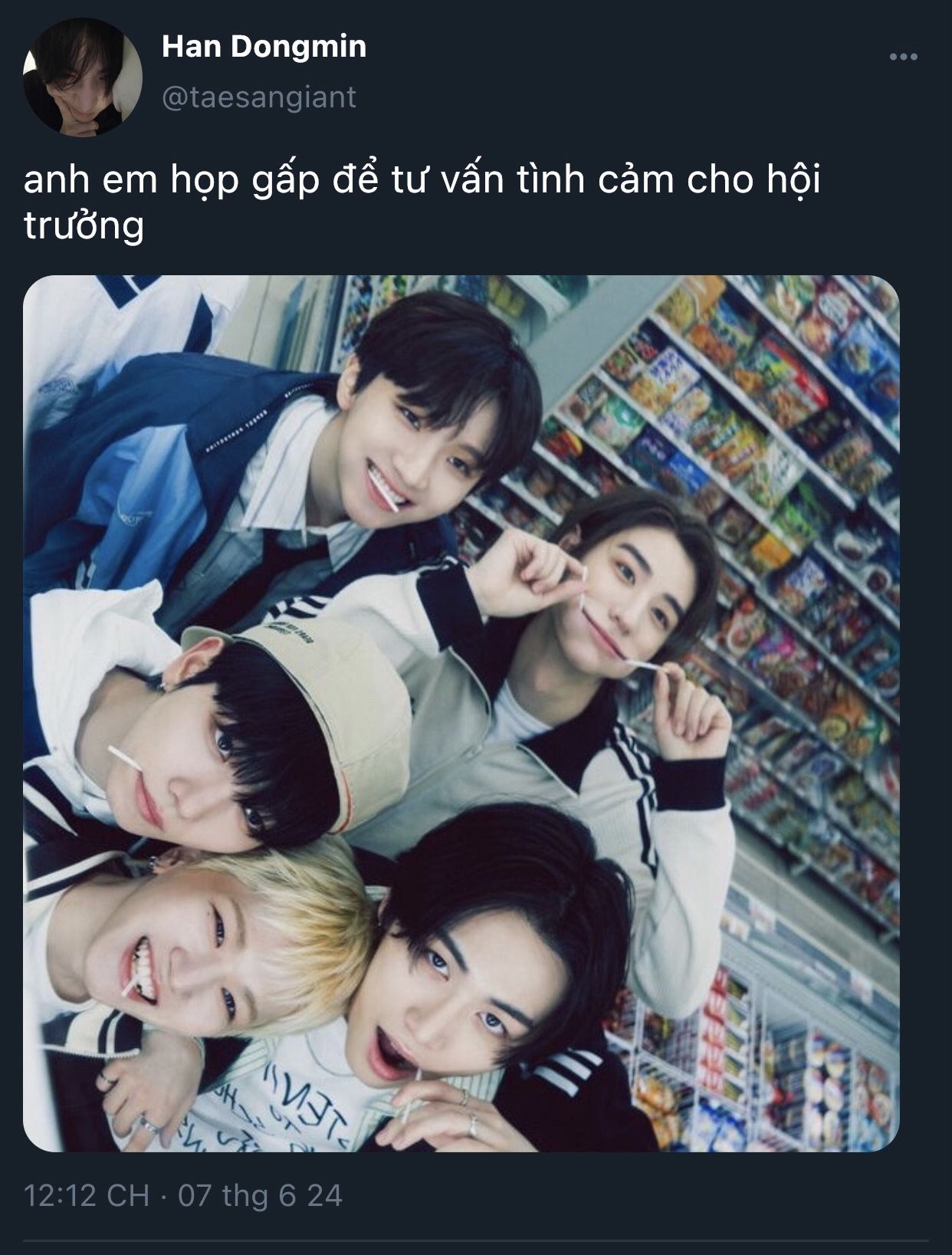View the attached group photo full screen
This screenshot has width=952, height=1255.
[461, 713]
